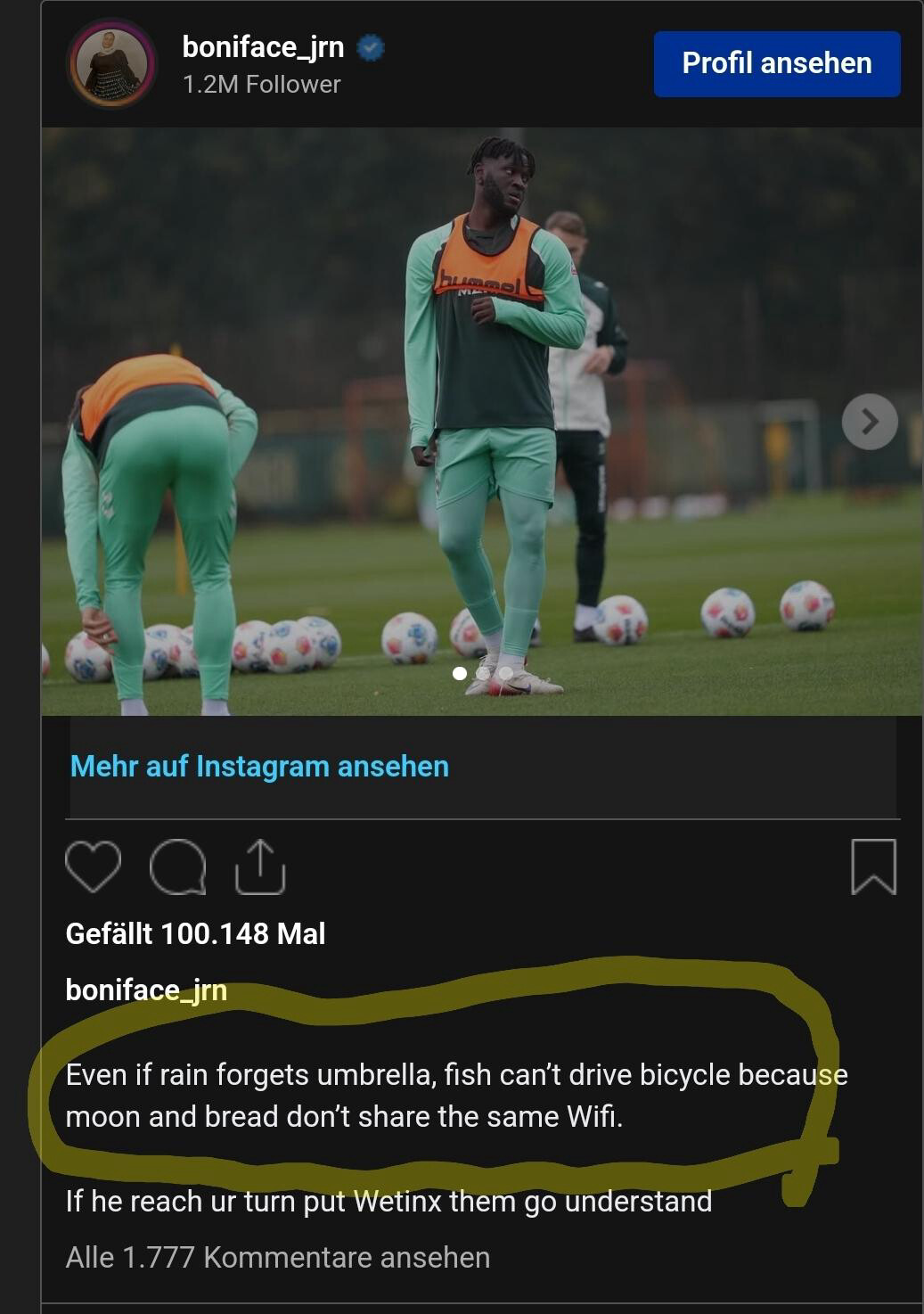Screen dimensions: 924x1314
Task: Open the comment bubble icon
Action: [x=177, y=866]
